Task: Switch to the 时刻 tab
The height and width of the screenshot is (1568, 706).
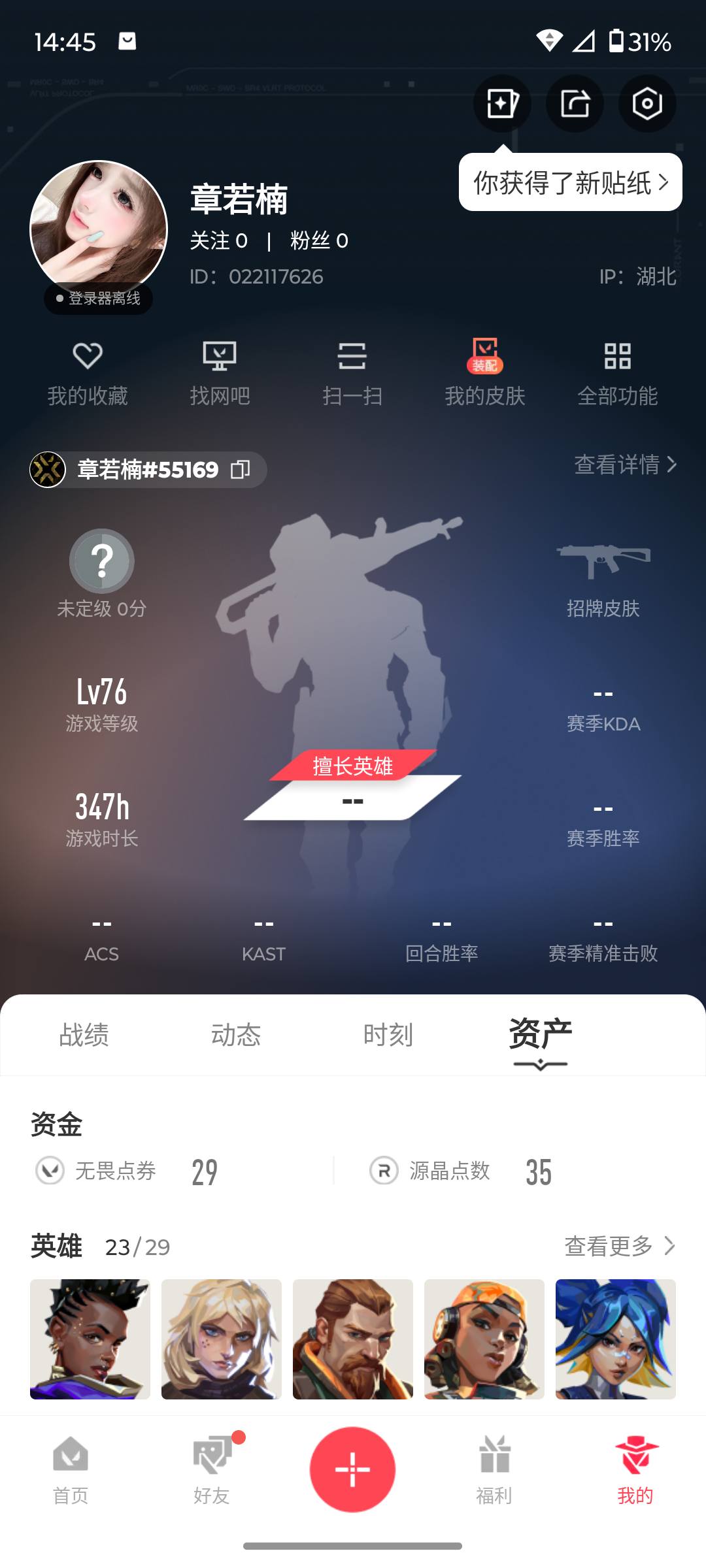Action: 388,1034
